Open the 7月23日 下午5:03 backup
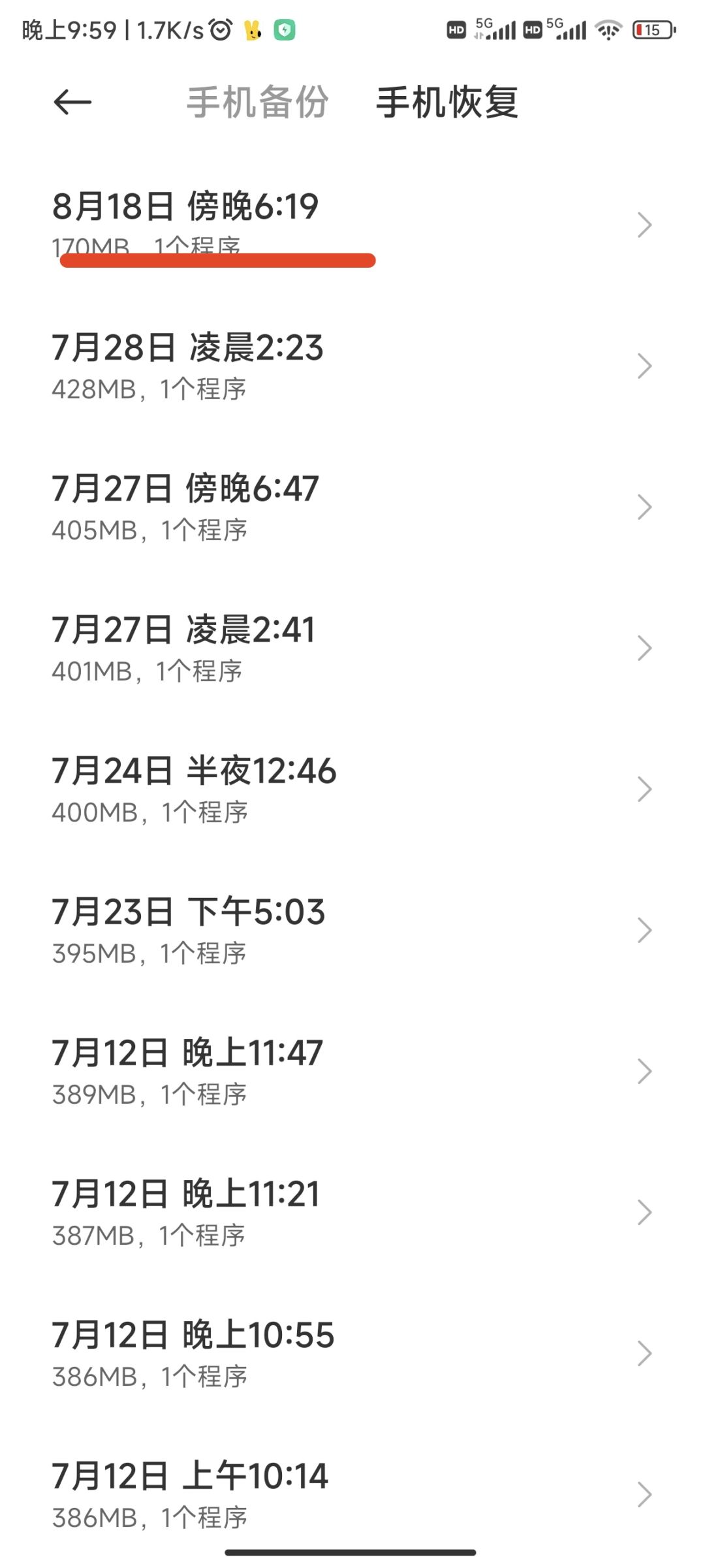705x1568 pixels. [352, 930]
